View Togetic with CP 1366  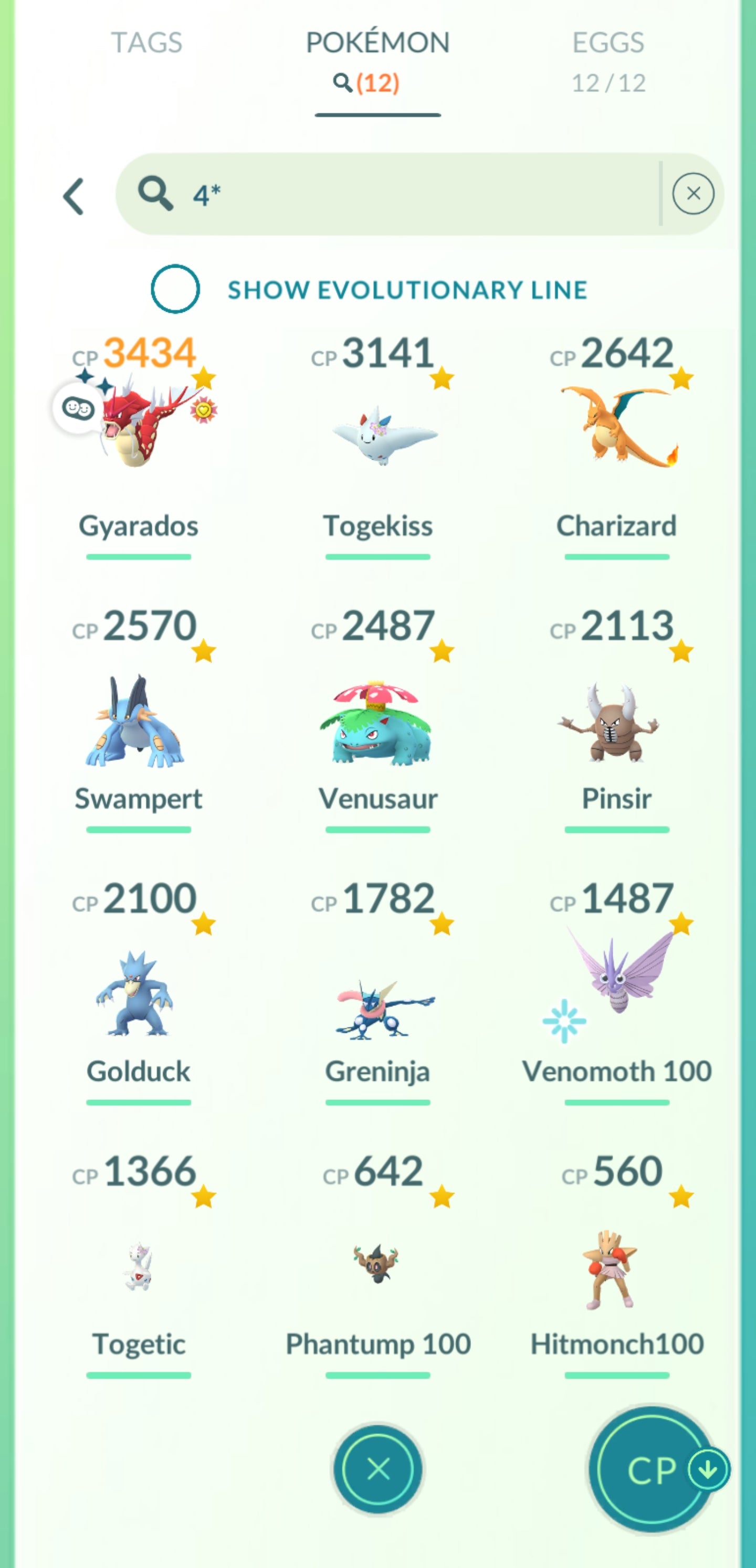click(139, 1266)
